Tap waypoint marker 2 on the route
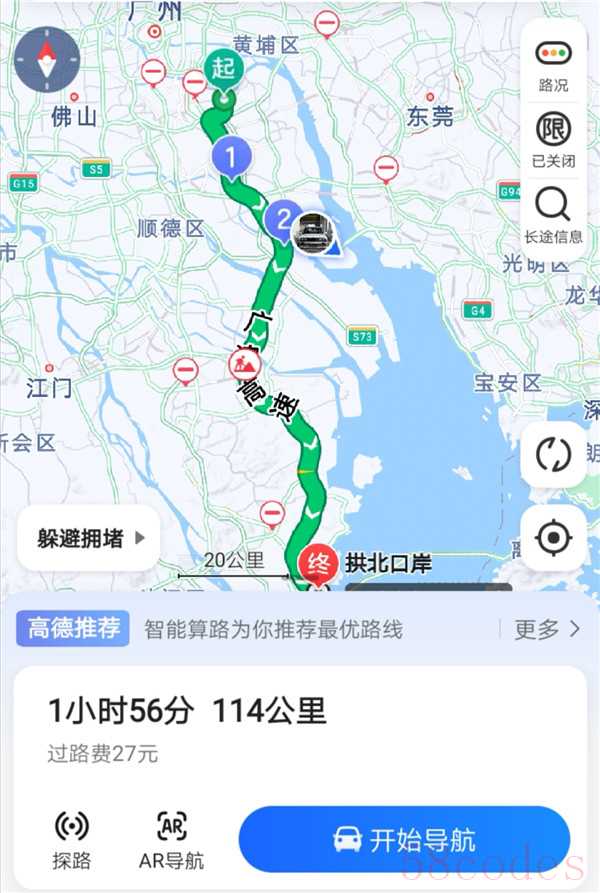This screenshot has height=893, width=600. (x=284, y=218)
